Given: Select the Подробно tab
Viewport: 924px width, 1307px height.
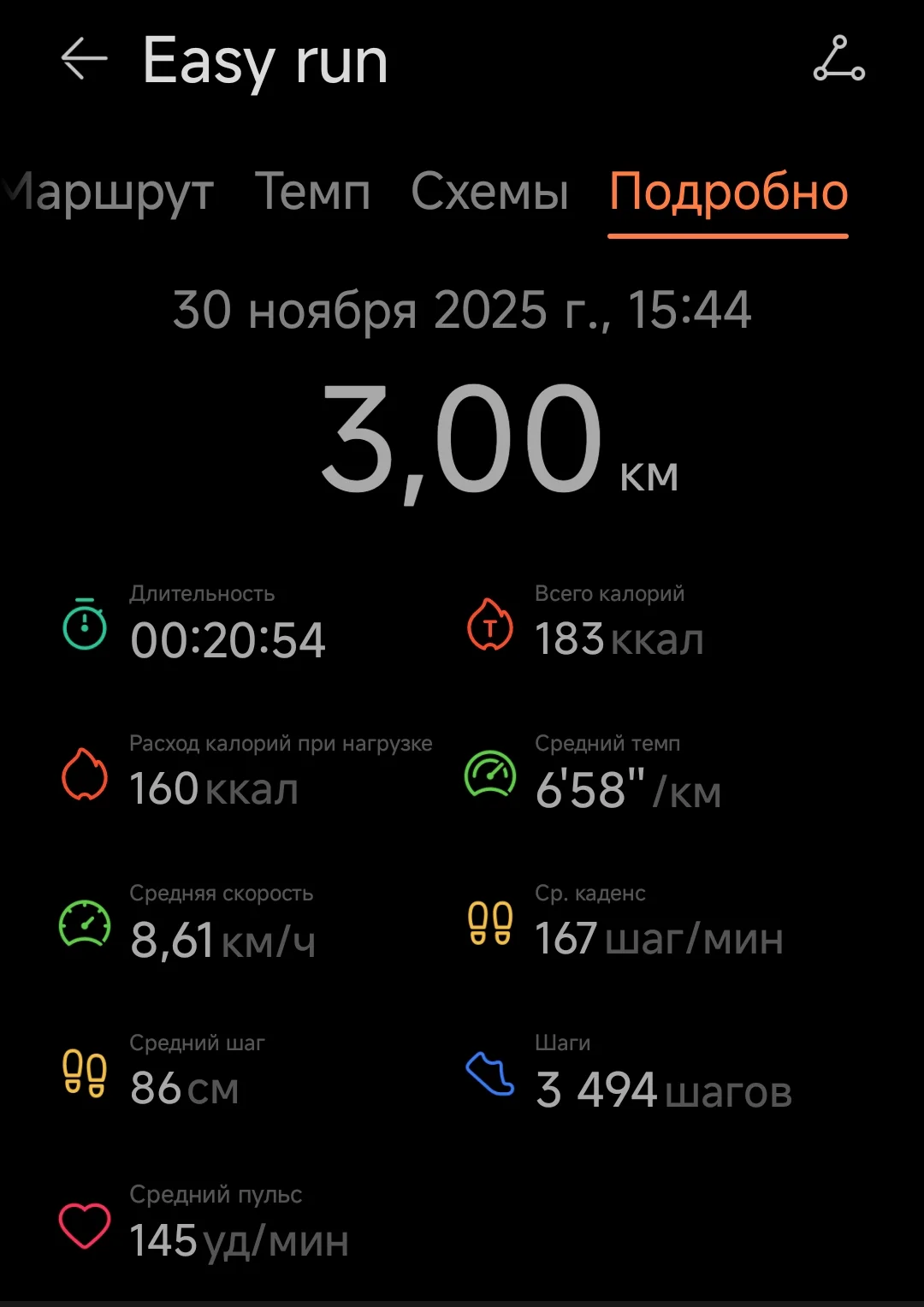Looking at the screenshot, I should coord(728,192).
